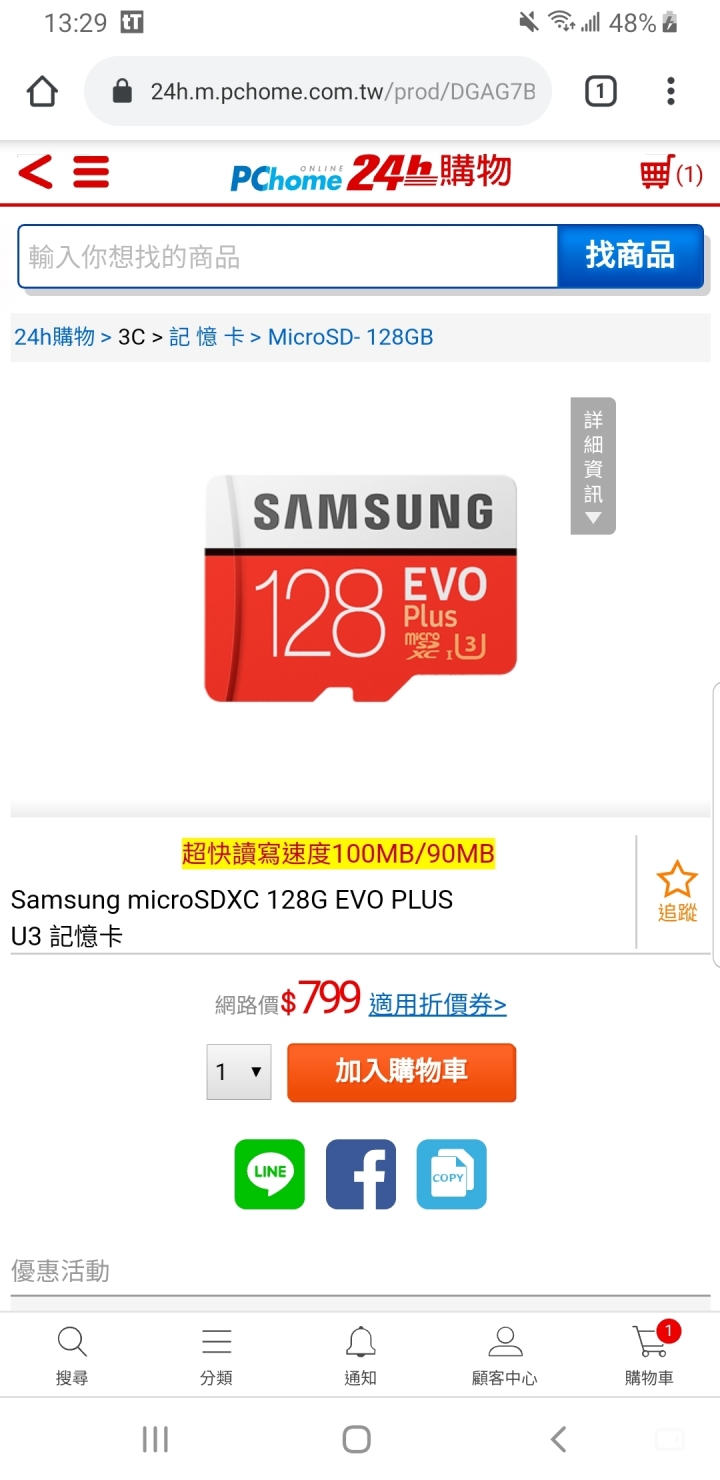The image size is (720, 1480).
Task: Tap the product search field
Action: (x=288, y=257)
